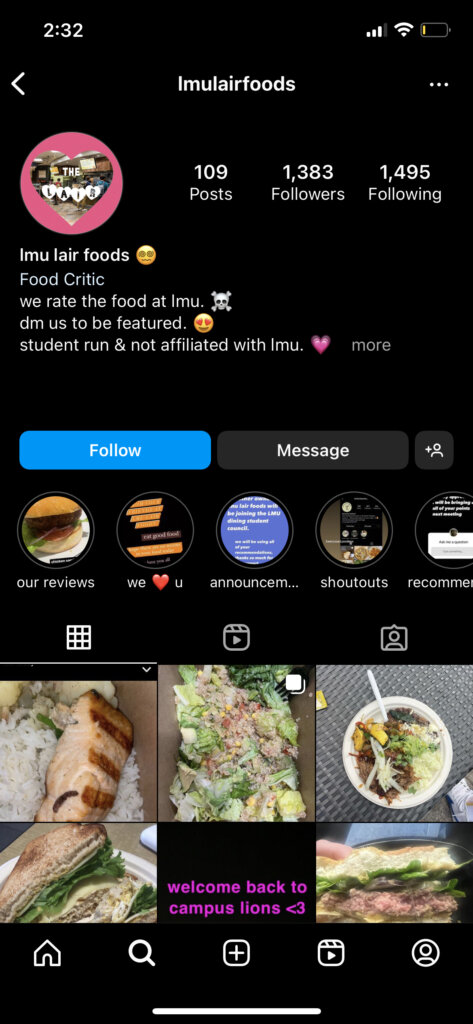
Task: Open the 'welcome back to campus lions' post
Action: 236,873
